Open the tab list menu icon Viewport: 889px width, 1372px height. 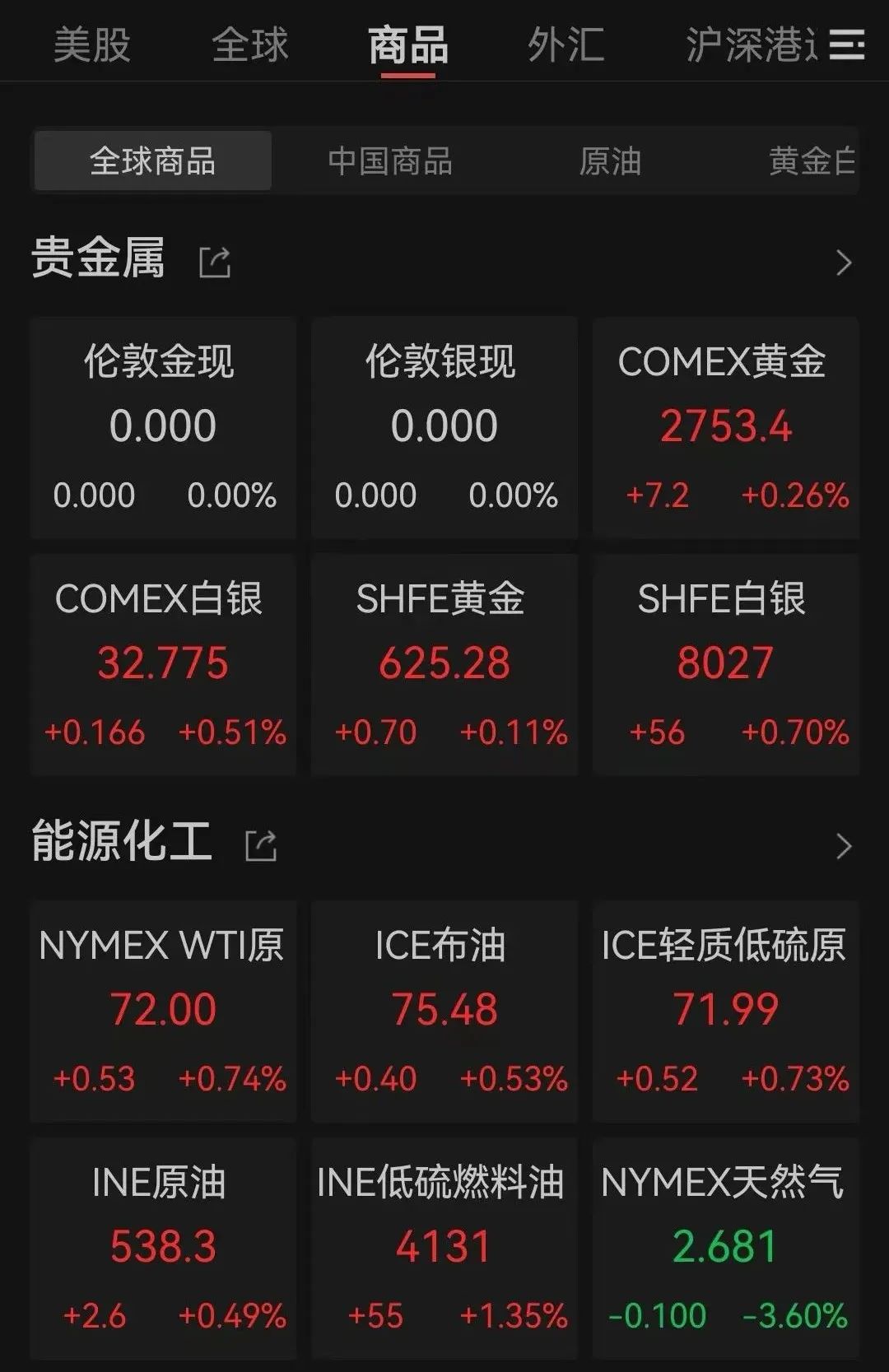(x=846, y=44)
